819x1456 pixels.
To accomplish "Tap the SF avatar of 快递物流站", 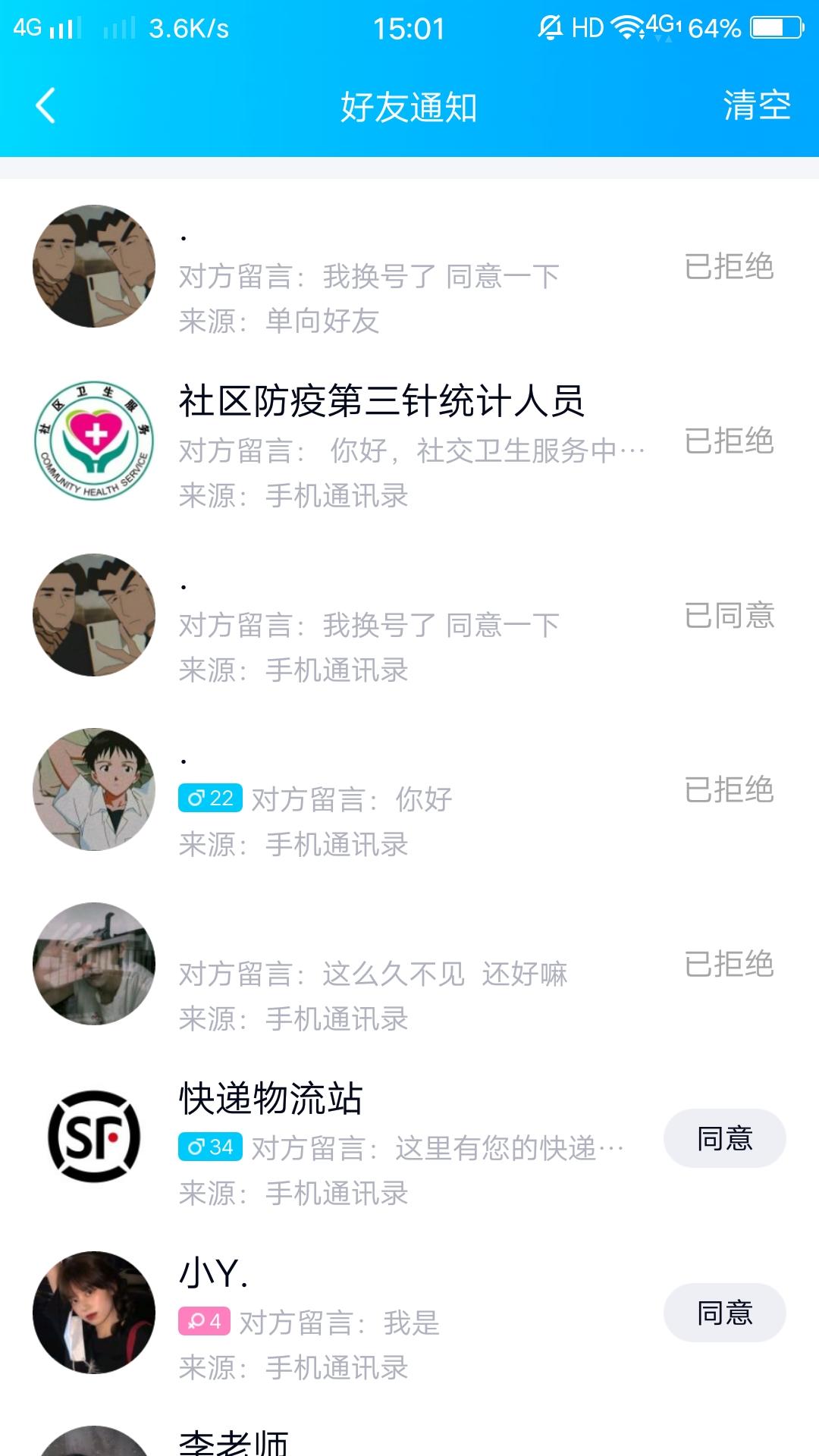I will (94, 1138).
